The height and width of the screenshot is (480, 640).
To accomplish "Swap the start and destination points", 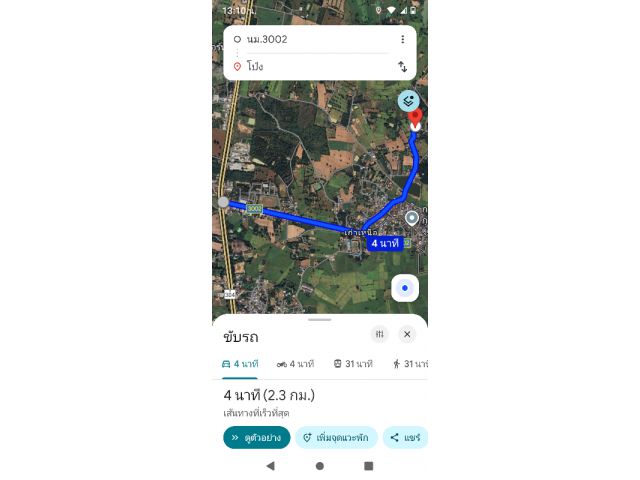I will [402, 66].
